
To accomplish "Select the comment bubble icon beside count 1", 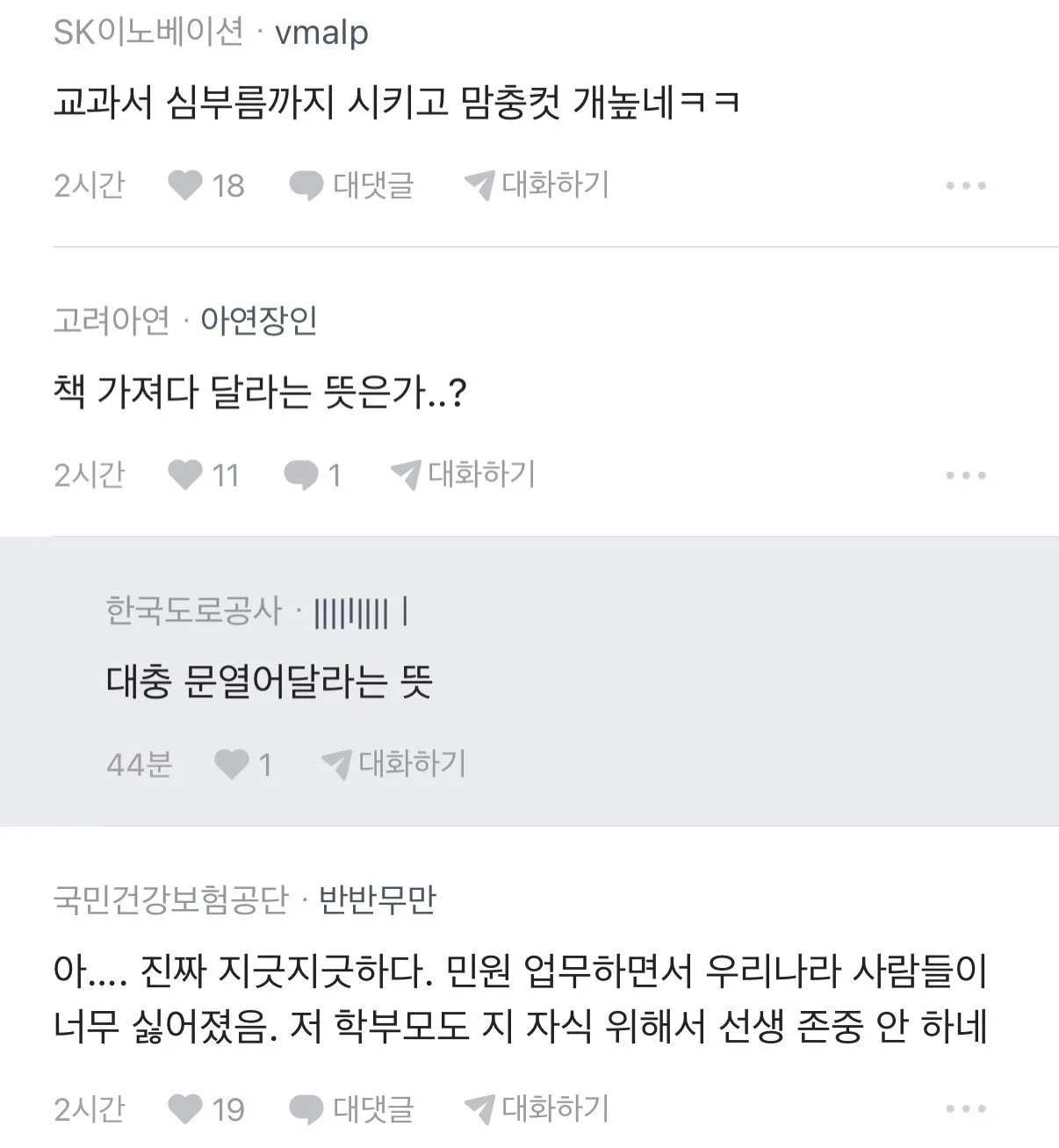I will pyautogui.click(x=301, y=474).
